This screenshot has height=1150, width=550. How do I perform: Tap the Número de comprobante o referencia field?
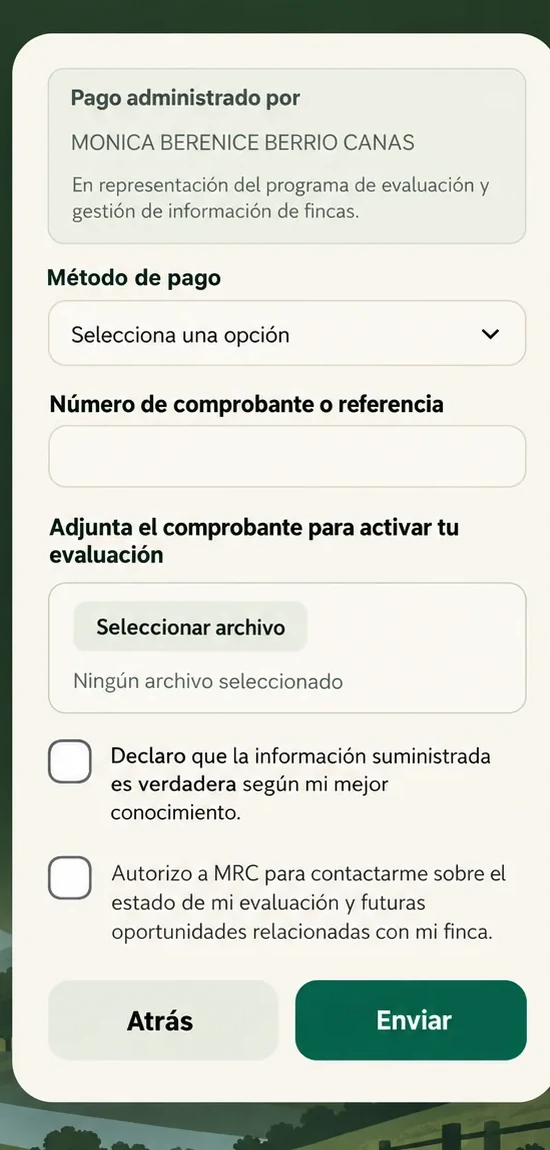click(x=287, y=456)
